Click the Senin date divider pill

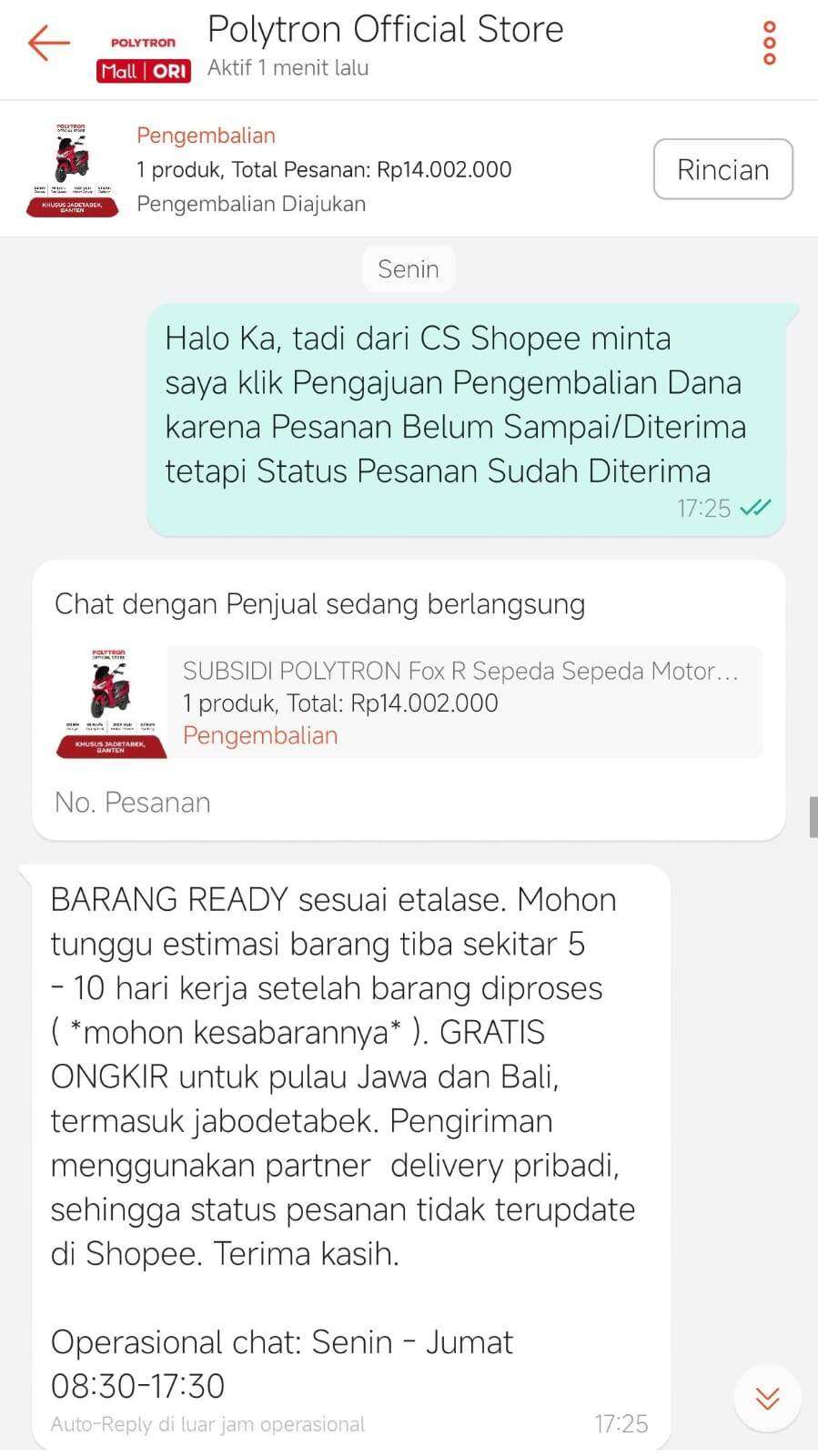[x=409, y=268]
